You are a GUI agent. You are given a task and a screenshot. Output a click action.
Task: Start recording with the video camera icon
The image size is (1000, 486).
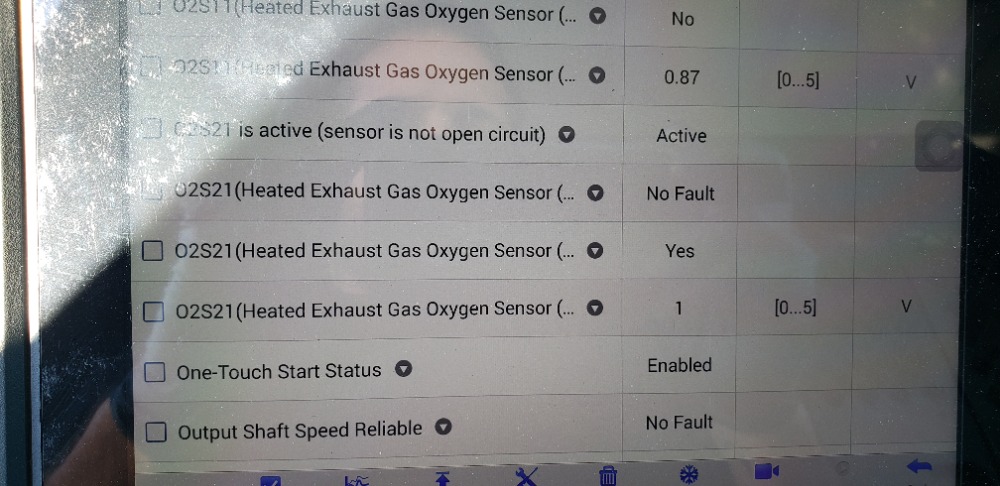tap(767, 472)
